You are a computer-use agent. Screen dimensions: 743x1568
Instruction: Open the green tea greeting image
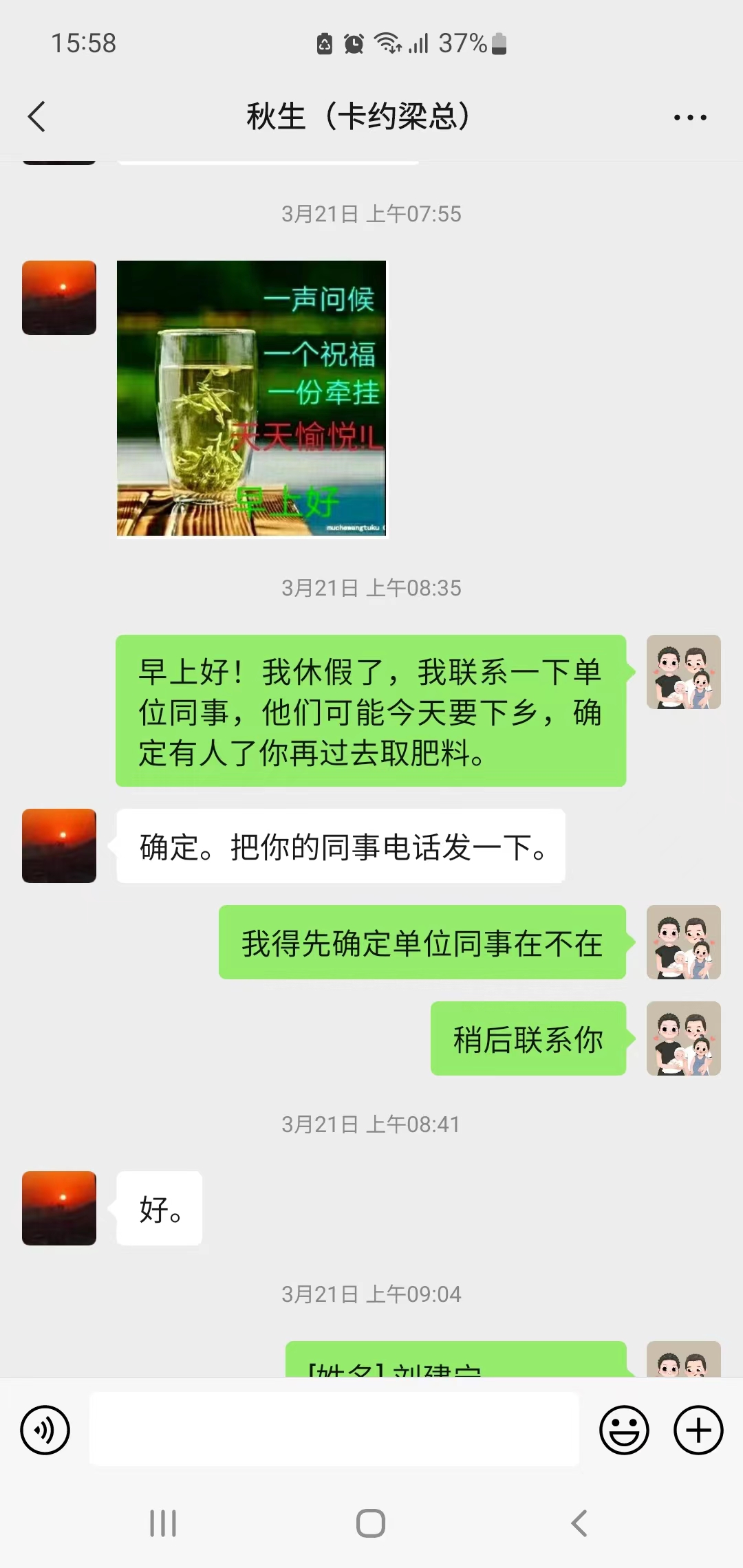pyautogui.click(x=252, y=398)
